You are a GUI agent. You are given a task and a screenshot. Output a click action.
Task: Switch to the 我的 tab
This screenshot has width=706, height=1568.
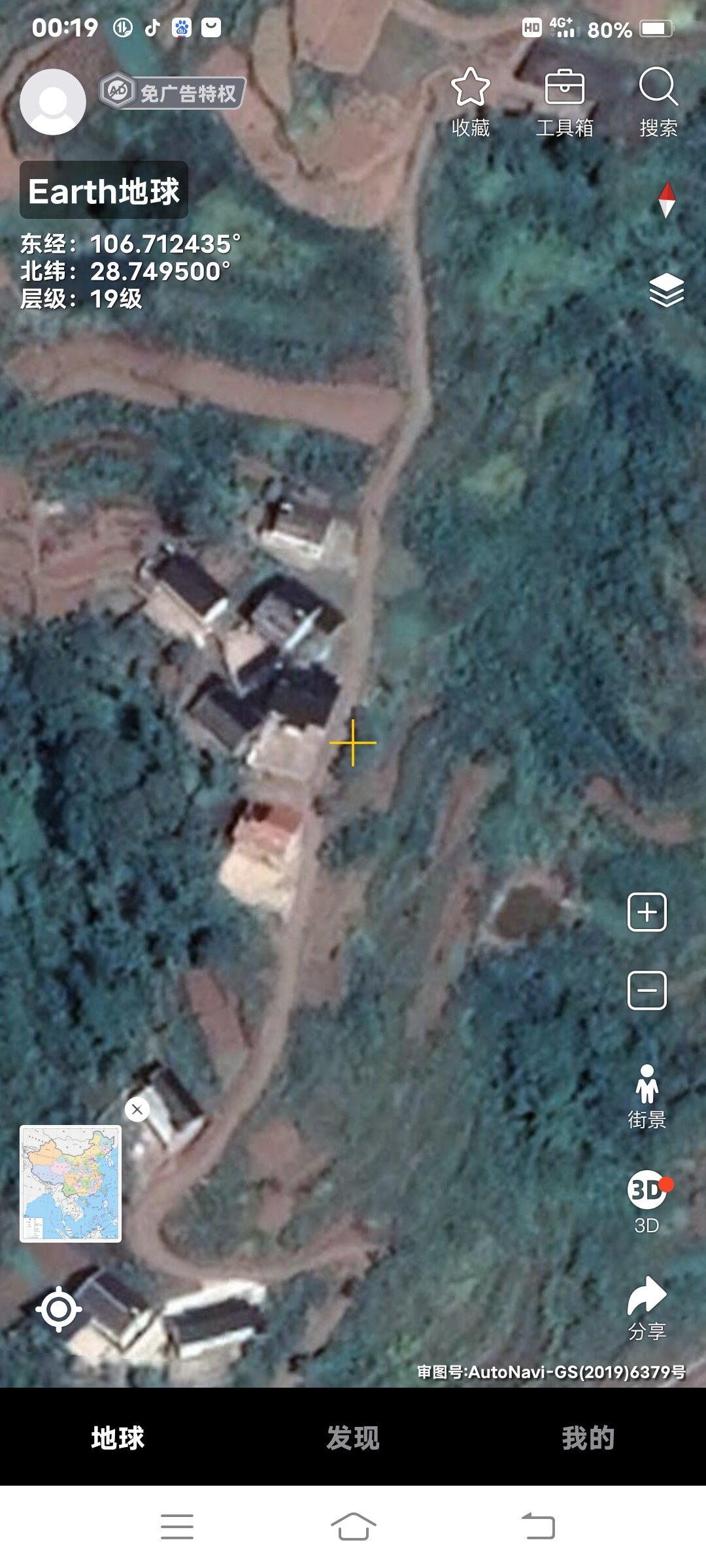coord(588,1438)
